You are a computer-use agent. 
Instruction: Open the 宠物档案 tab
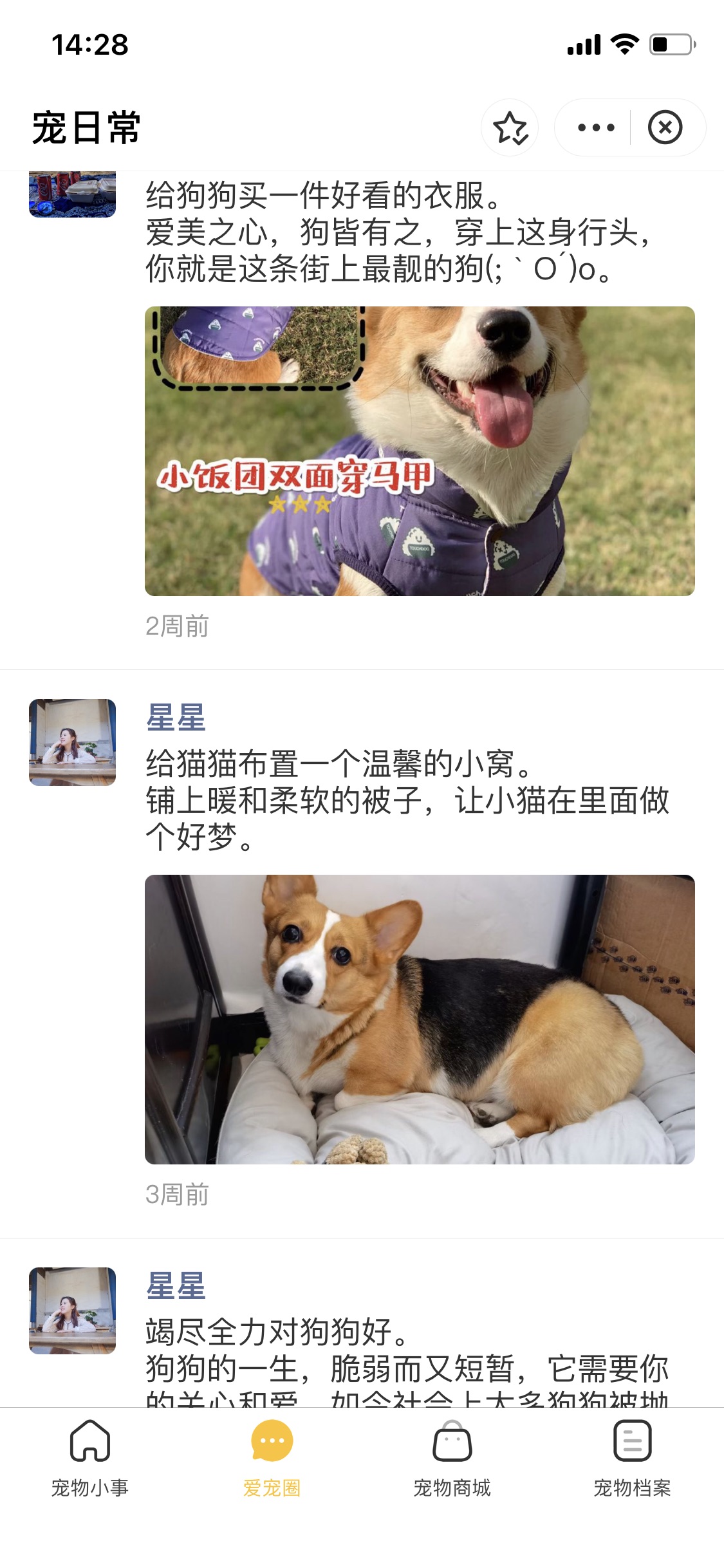point(632,1457)
